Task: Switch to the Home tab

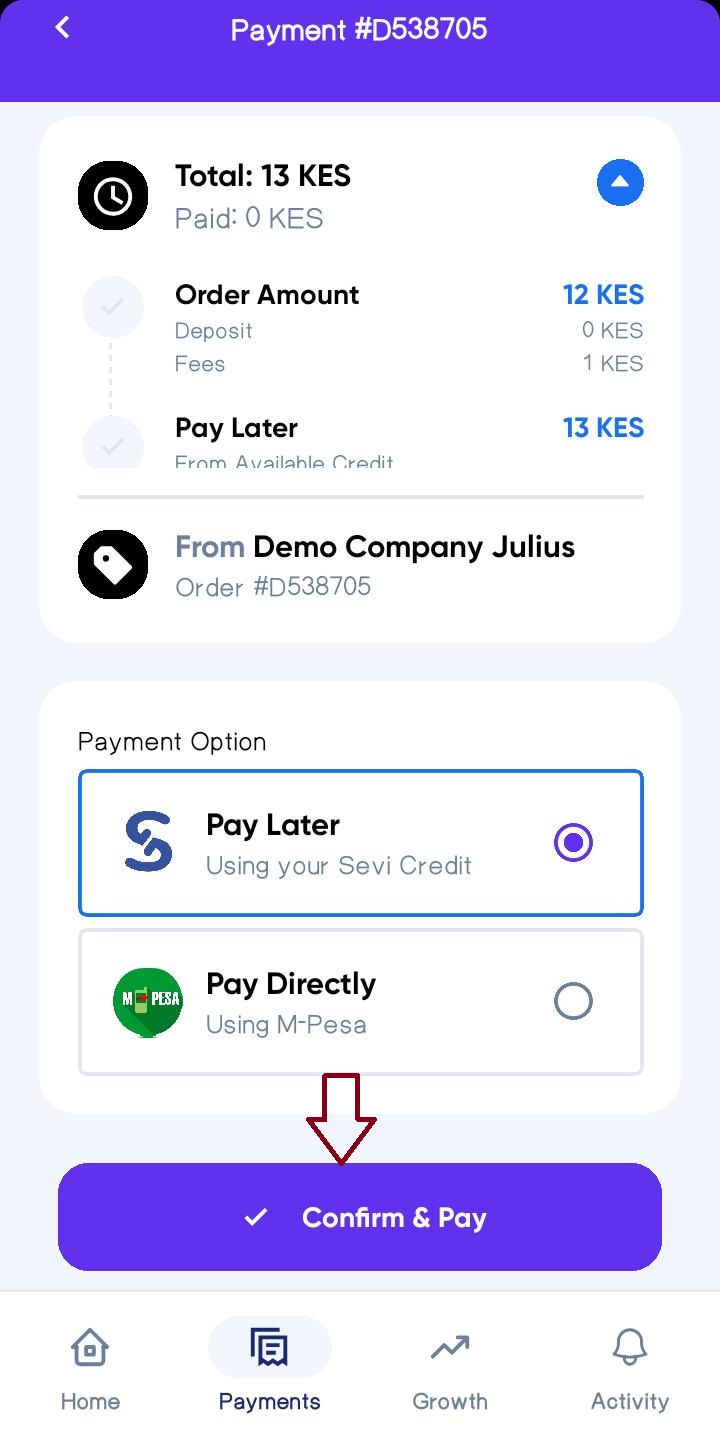Action: [90, 1368]
